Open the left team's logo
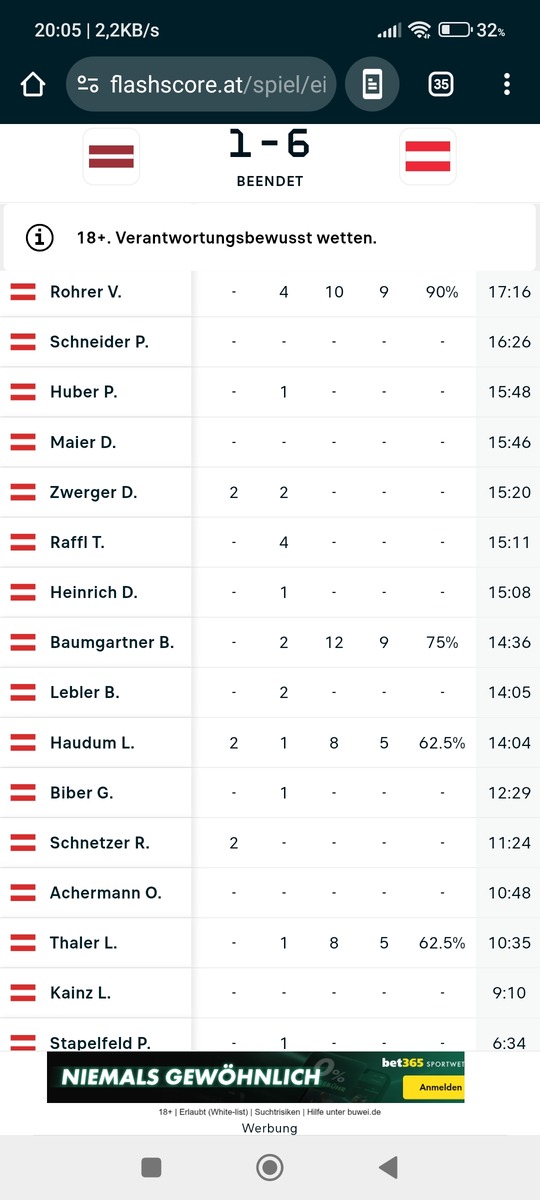The image size is (540, 1200). click(x=112, y=157)
